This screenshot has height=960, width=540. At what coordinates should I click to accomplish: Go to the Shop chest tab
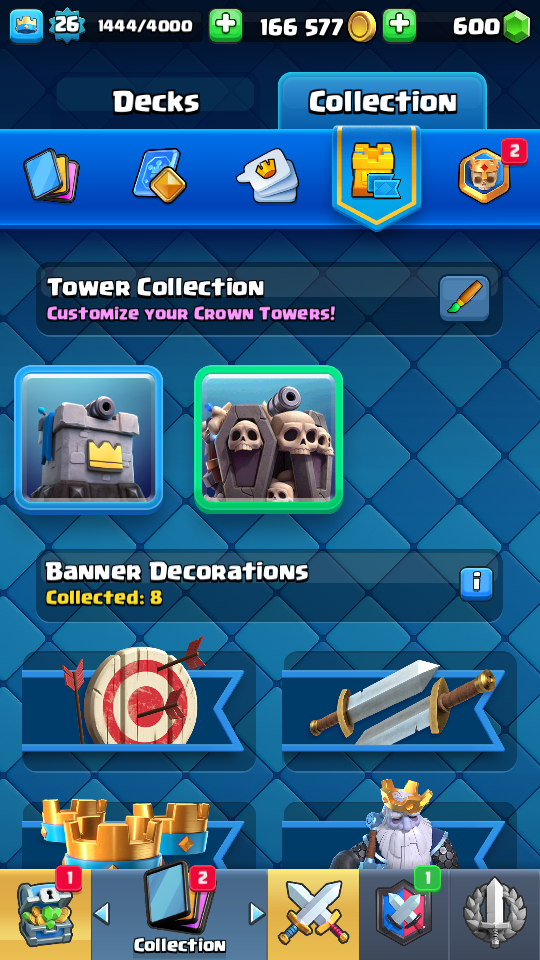(45, 914)
